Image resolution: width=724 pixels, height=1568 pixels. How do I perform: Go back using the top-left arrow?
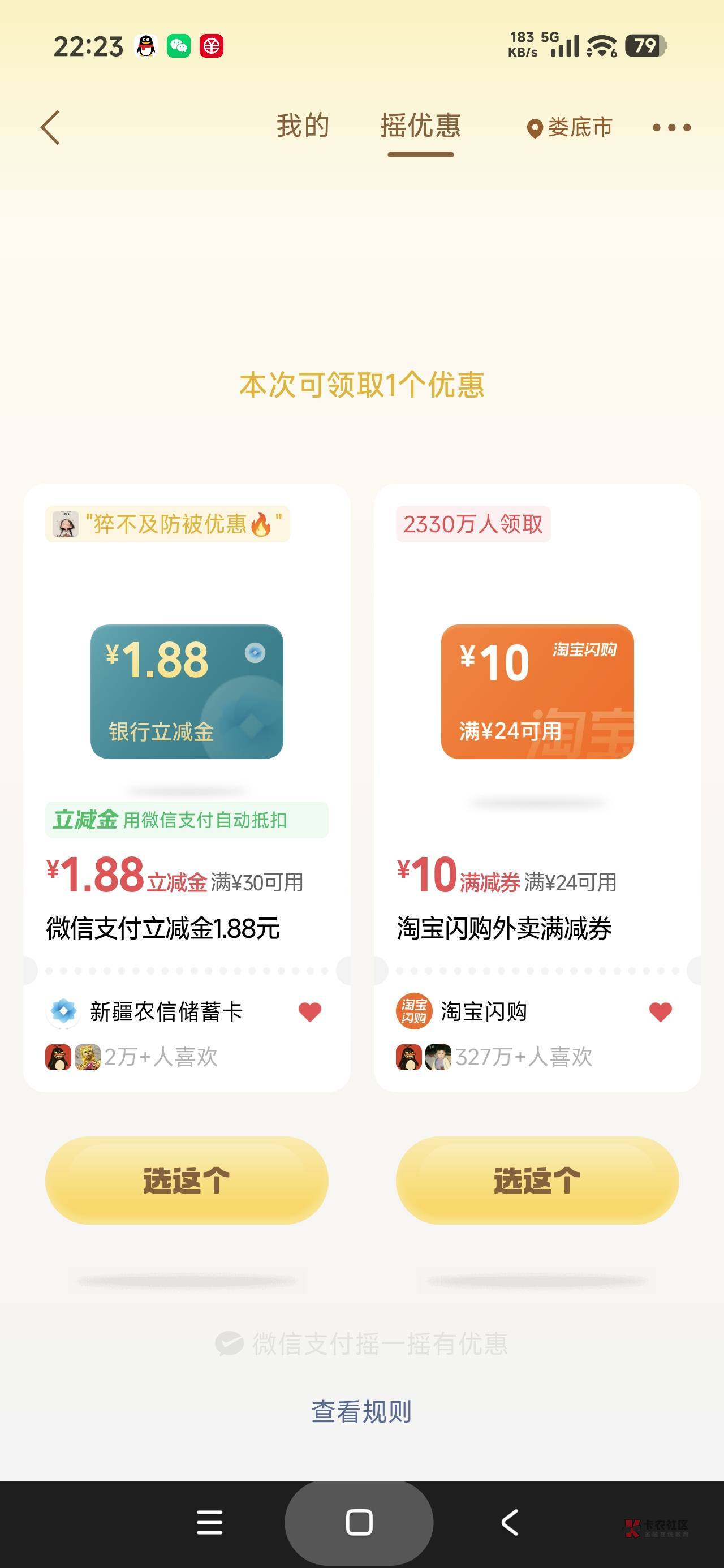(x=50, y=127)
